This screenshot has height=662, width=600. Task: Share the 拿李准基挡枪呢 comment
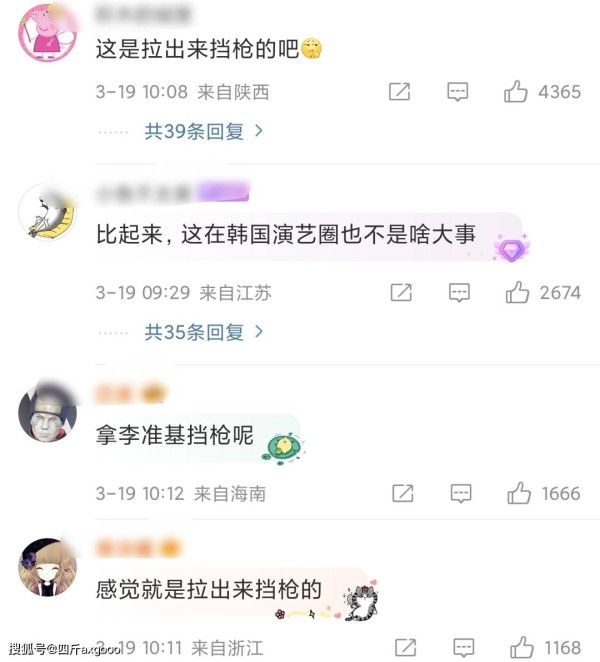[x=402, y=493]
